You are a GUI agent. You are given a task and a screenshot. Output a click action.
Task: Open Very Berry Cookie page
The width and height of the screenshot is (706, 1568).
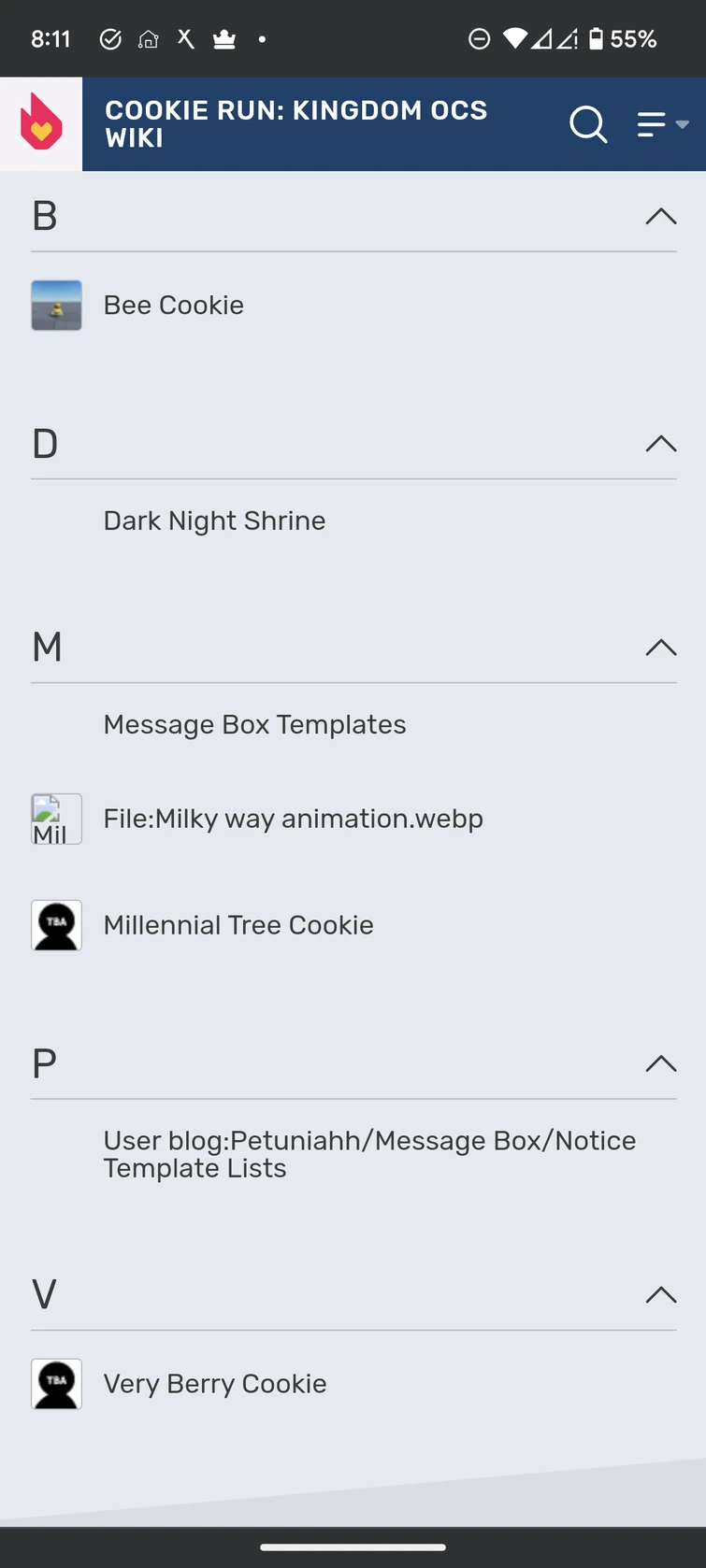tap(215, 1384)
